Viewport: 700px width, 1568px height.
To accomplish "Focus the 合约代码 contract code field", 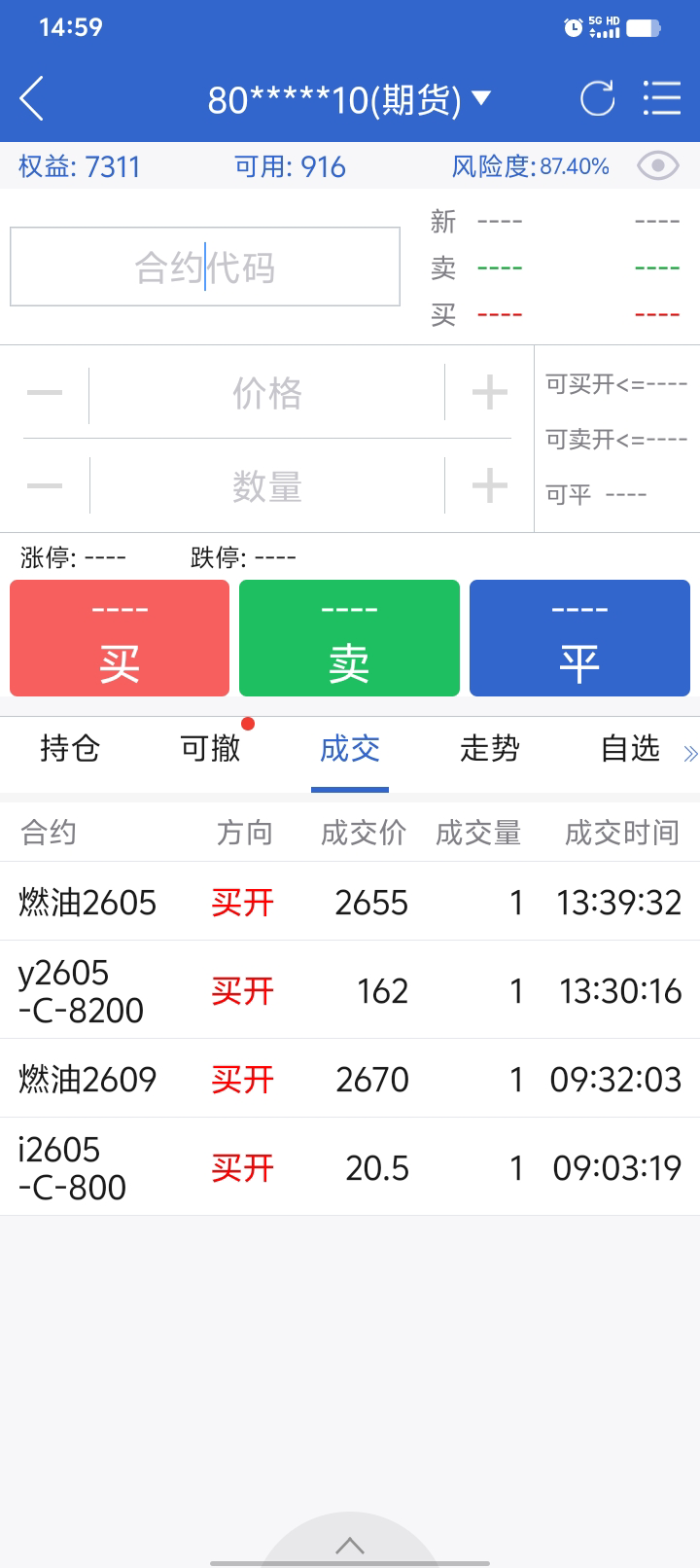I will (x=205, y=267).
